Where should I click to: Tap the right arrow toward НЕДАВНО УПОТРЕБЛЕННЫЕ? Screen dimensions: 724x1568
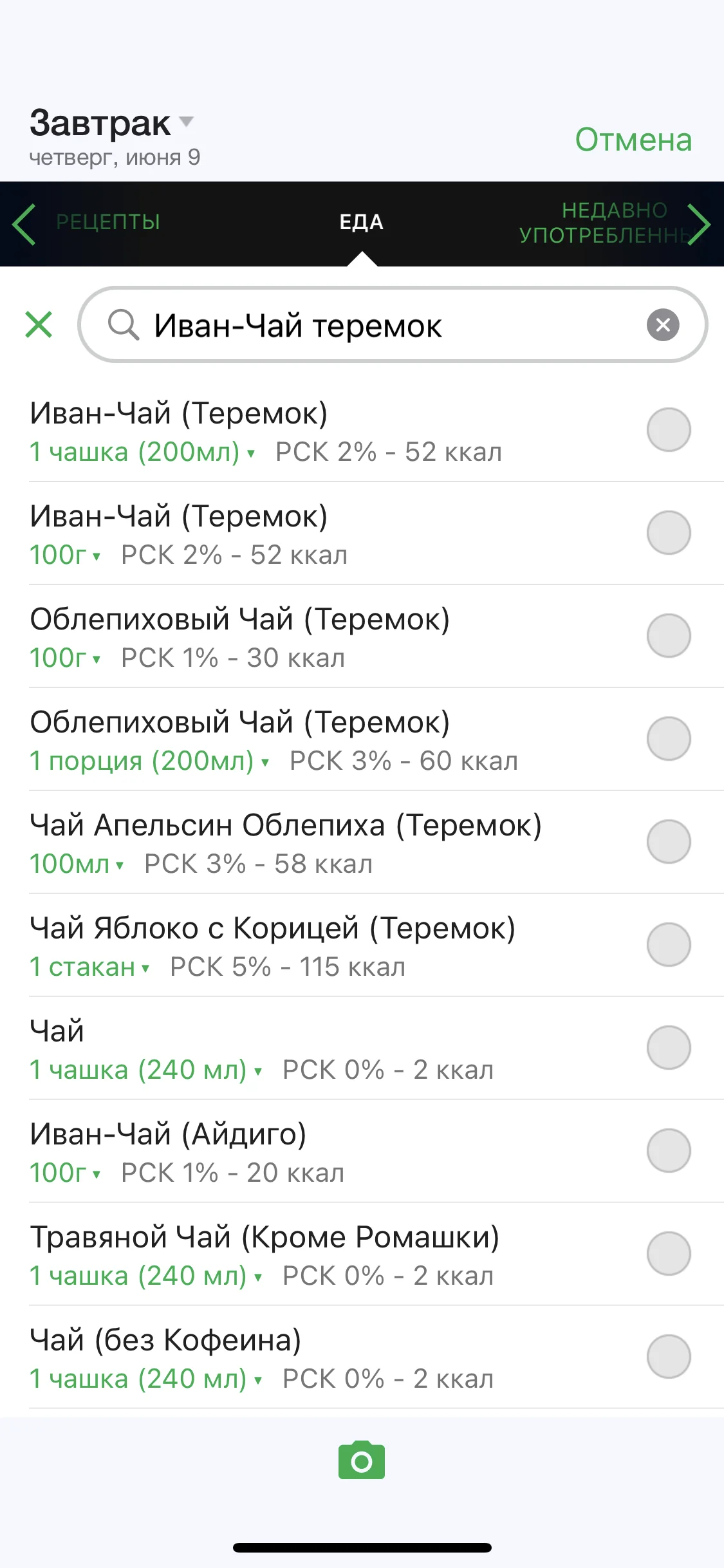(700, 225)
